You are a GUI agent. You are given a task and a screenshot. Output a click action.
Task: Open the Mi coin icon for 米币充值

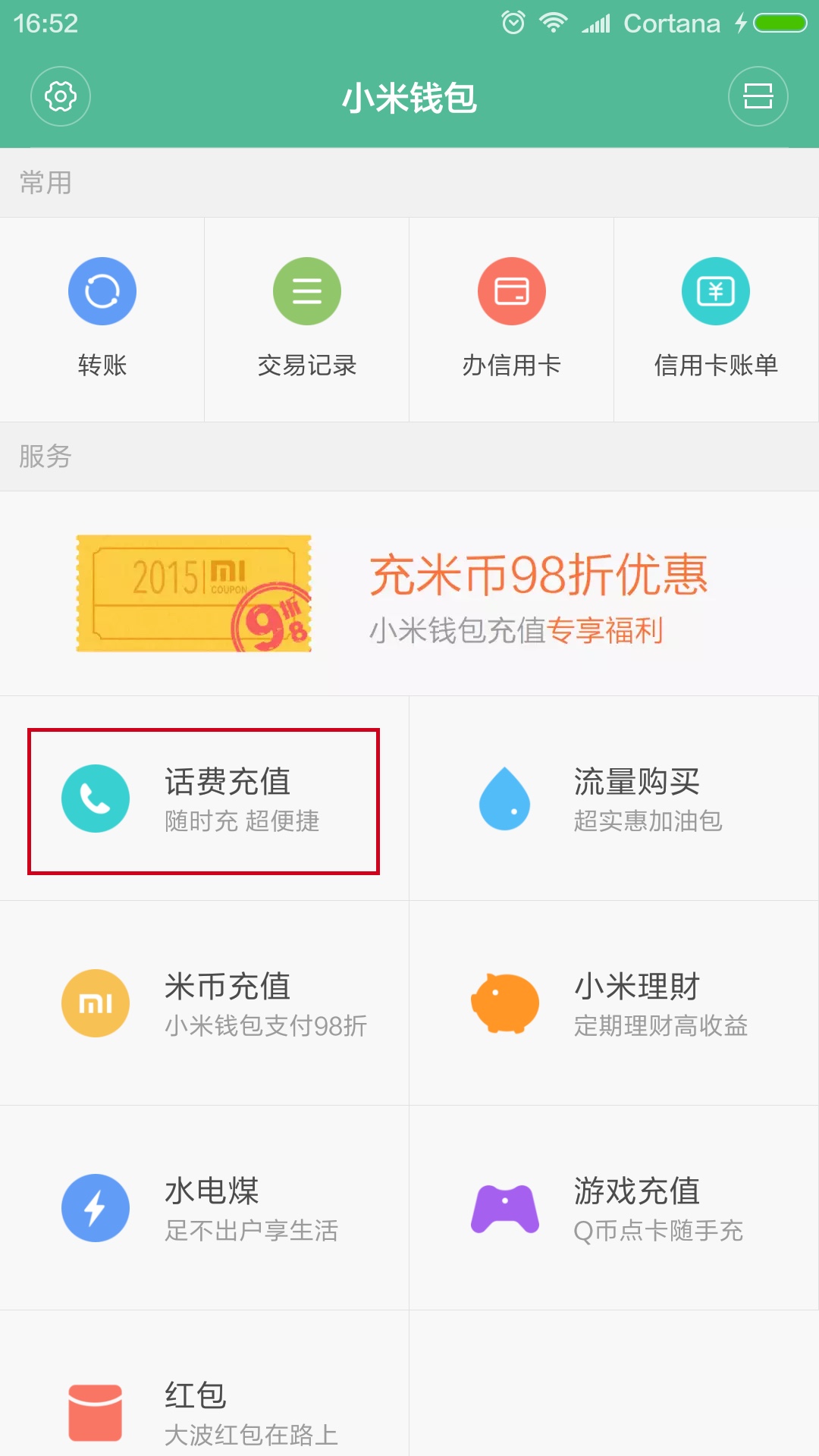coord(96,1003)
